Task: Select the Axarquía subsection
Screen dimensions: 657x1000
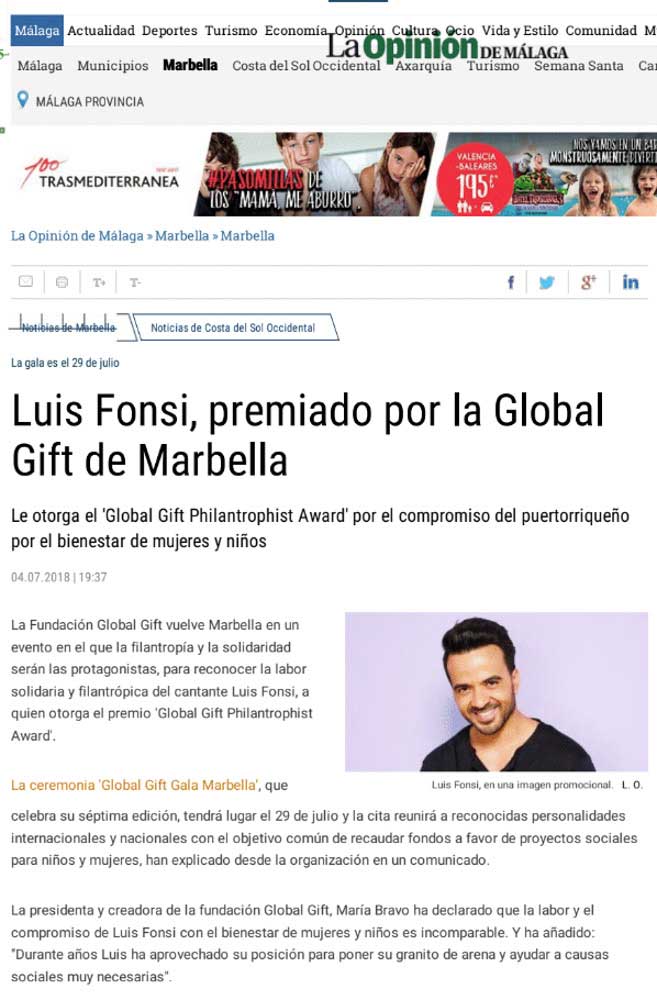Action: [423, 66]
